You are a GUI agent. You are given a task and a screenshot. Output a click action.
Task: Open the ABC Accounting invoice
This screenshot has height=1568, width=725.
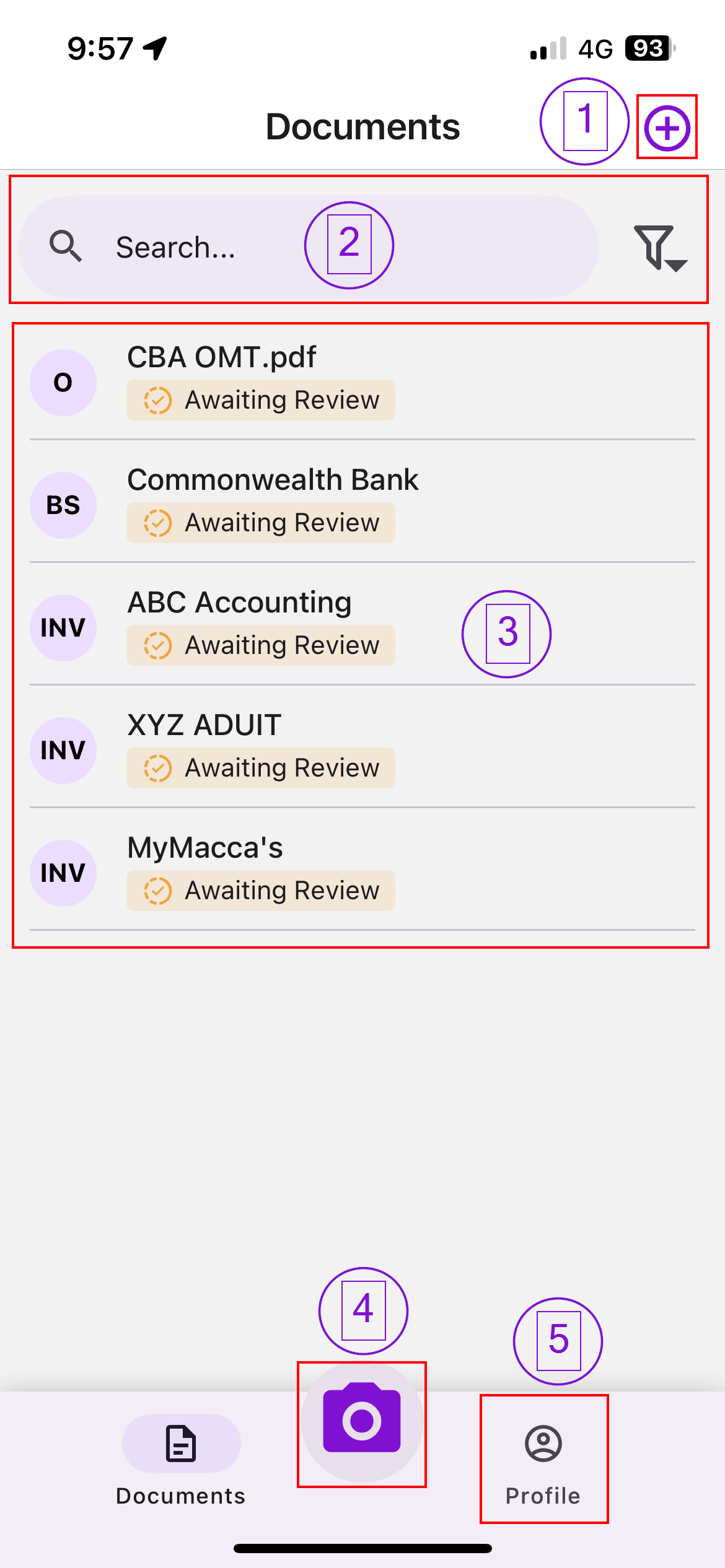(362, 625)
